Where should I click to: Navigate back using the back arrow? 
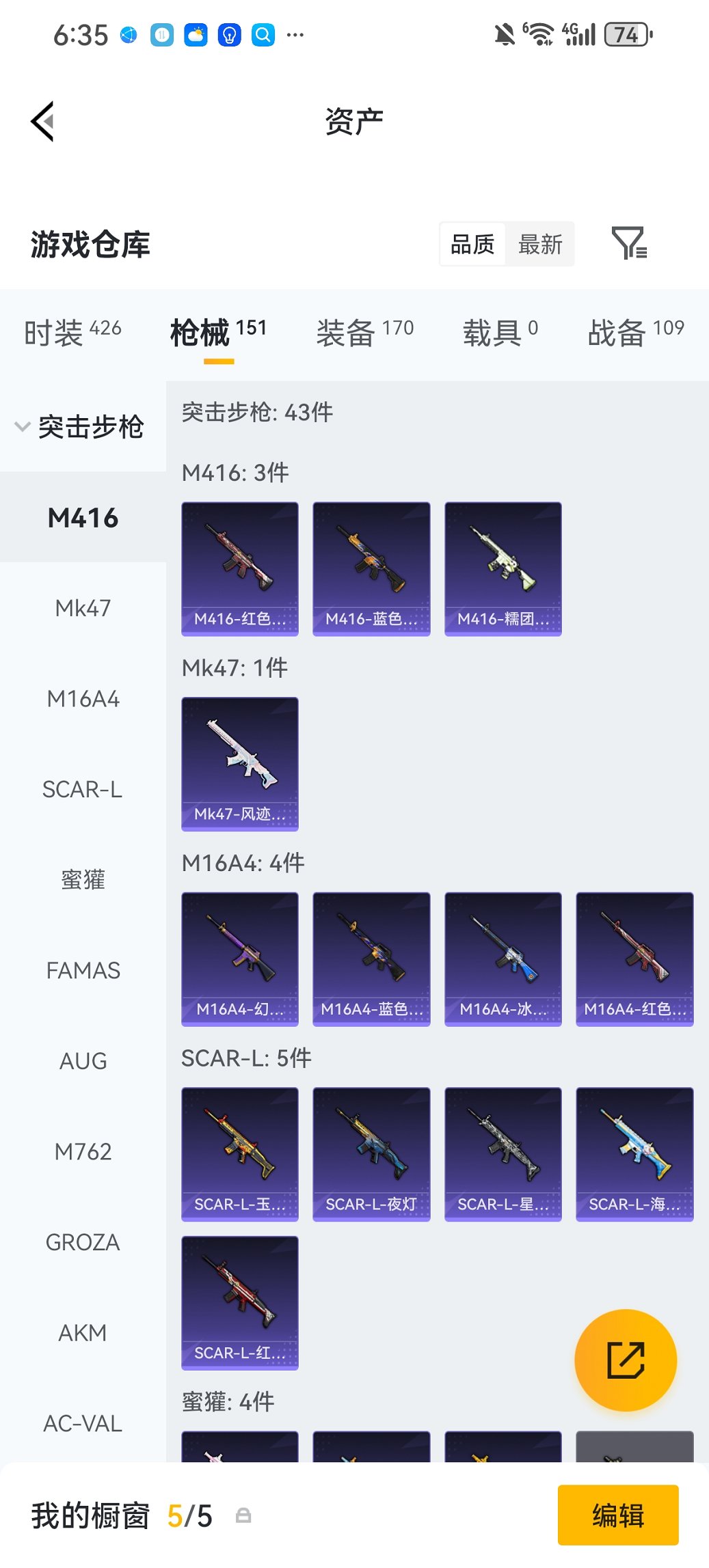[x=42, y=120]
